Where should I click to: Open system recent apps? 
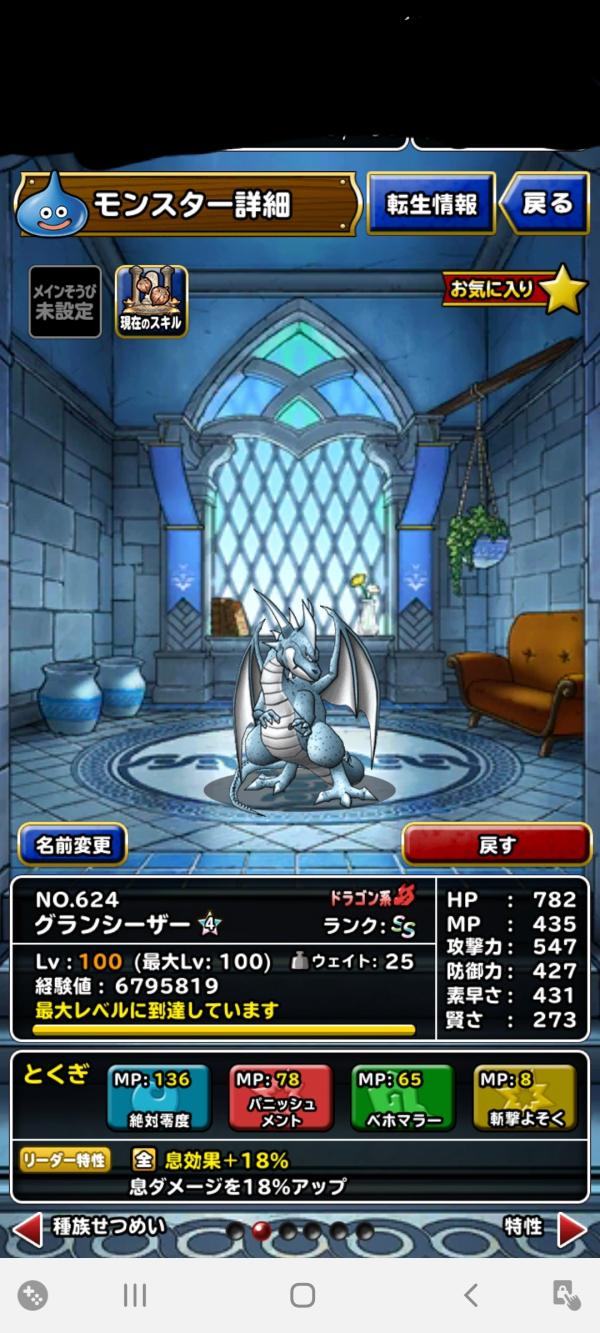tap(135, 1296)
